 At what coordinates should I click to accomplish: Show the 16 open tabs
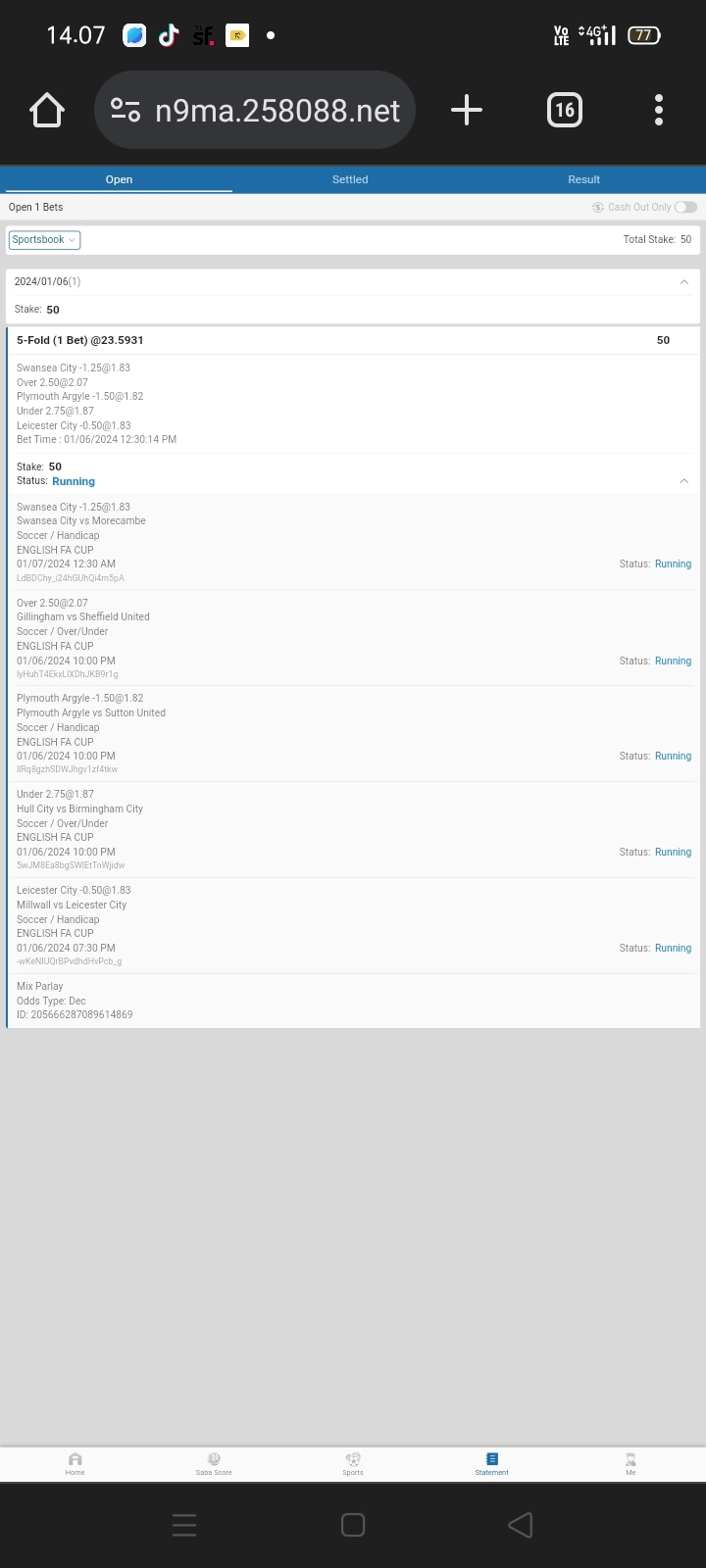(x=564, y=111)
